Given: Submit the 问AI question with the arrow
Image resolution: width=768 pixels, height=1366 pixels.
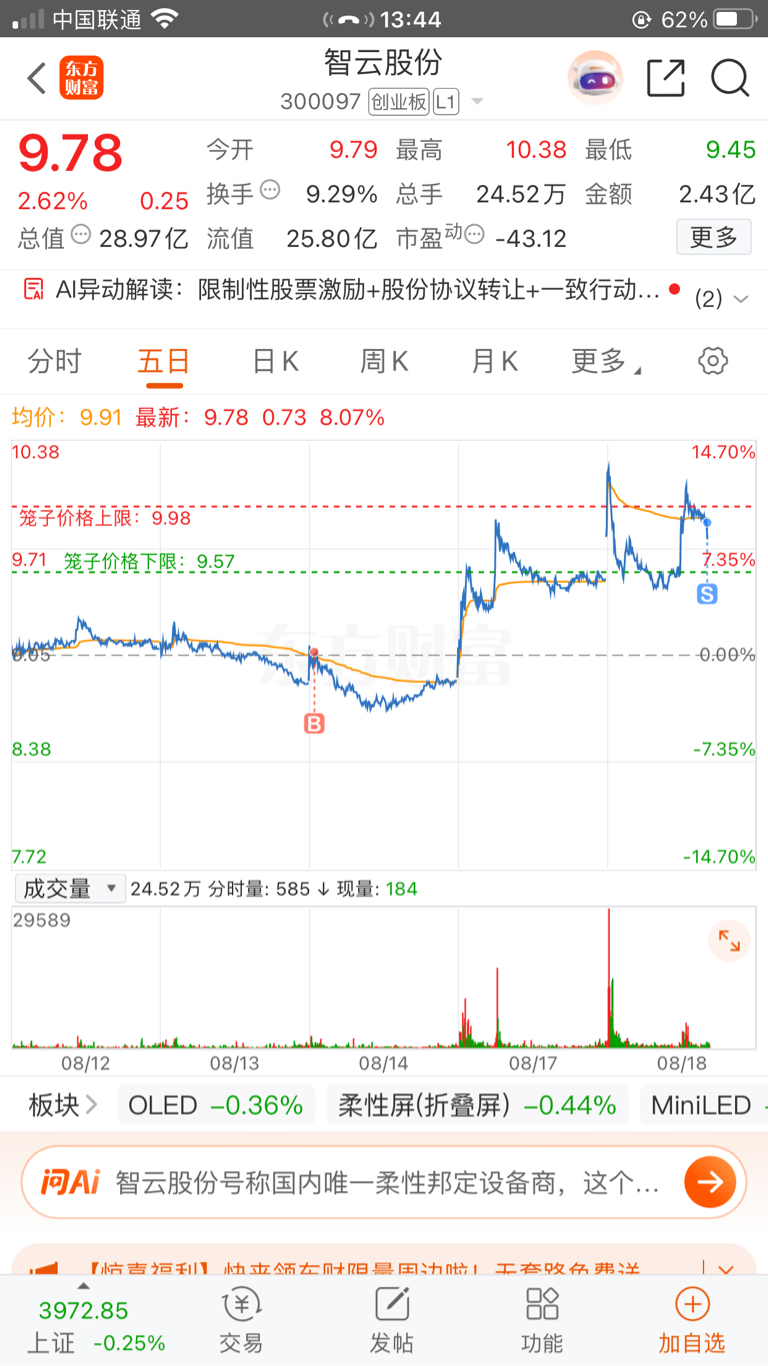Looking at the screenshot, I should click(710, 1183).
